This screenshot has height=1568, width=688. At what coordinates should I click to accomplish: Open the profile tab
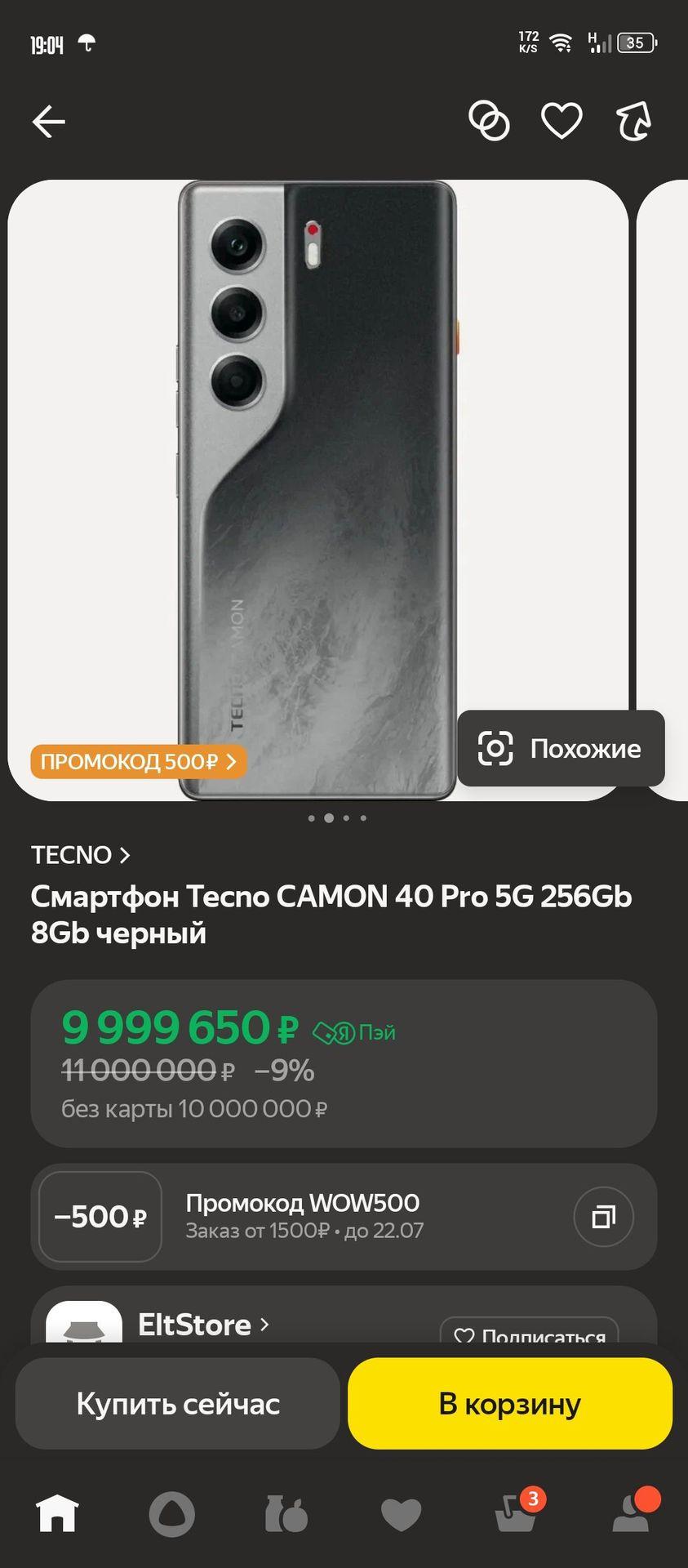(x=632, y=1513)
